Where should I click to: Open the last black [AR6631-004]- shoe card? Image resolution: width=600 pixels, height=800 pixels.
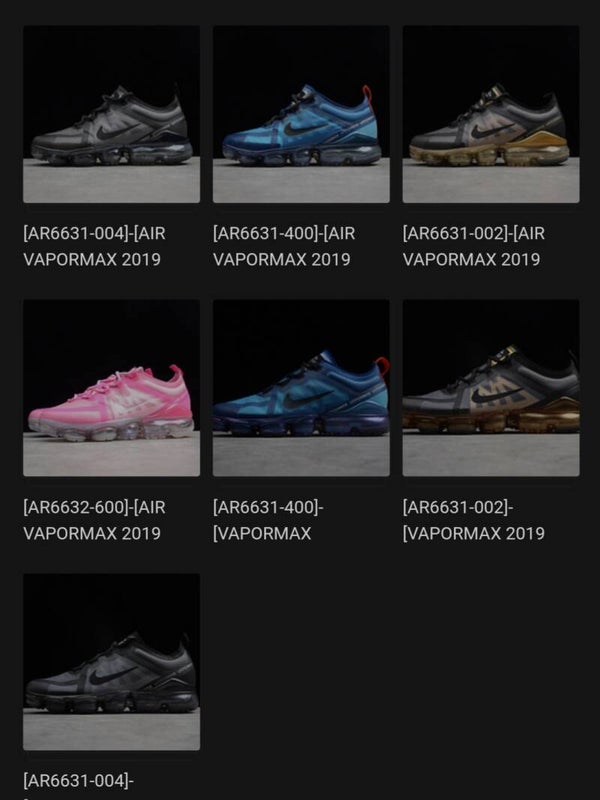click(x=111, y=662)
